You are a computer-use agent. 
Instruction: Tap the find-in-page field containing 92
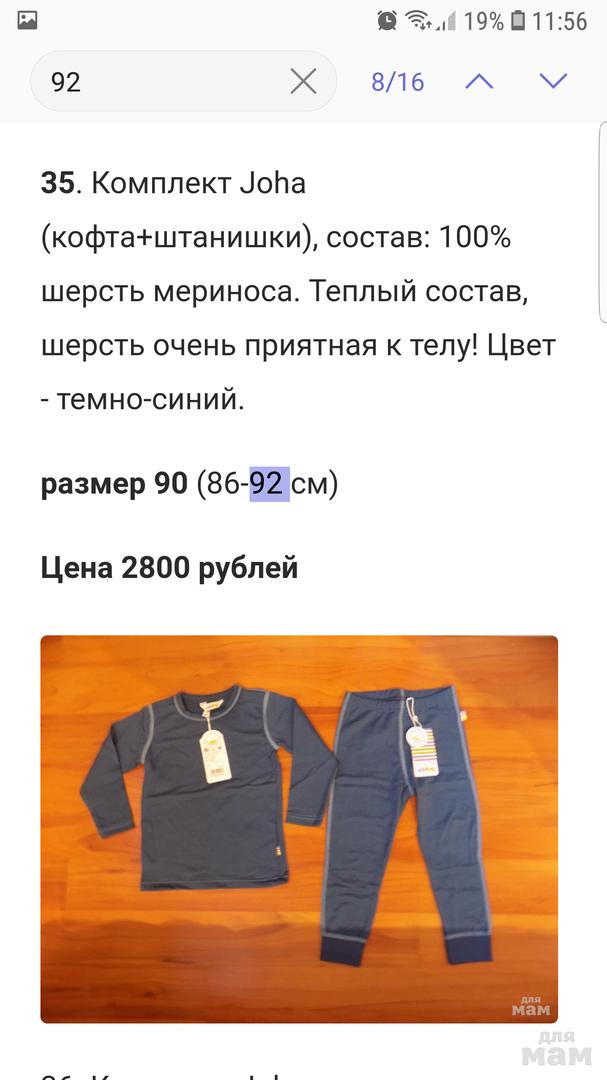pos(160,81)
